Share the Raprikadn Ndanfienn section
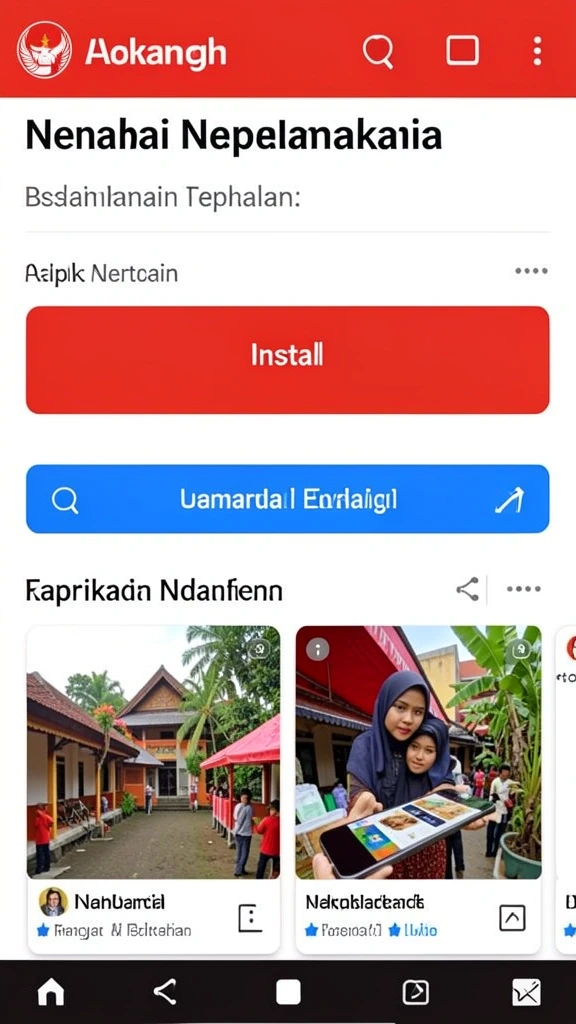This screenshot has height=1024, width=576. [468, 589]
